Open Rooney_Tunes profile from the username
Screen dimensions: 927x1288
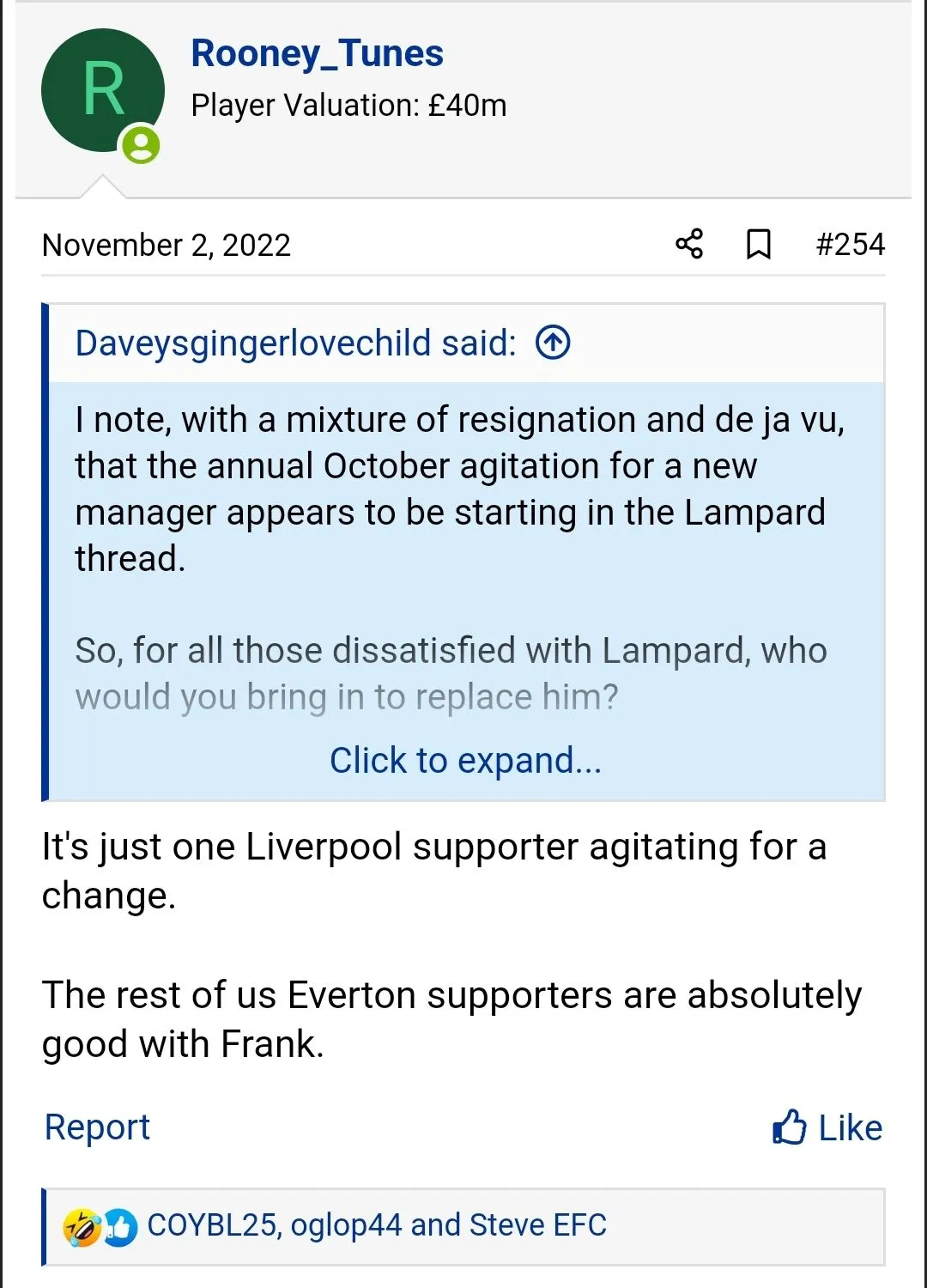pos(317,54)
